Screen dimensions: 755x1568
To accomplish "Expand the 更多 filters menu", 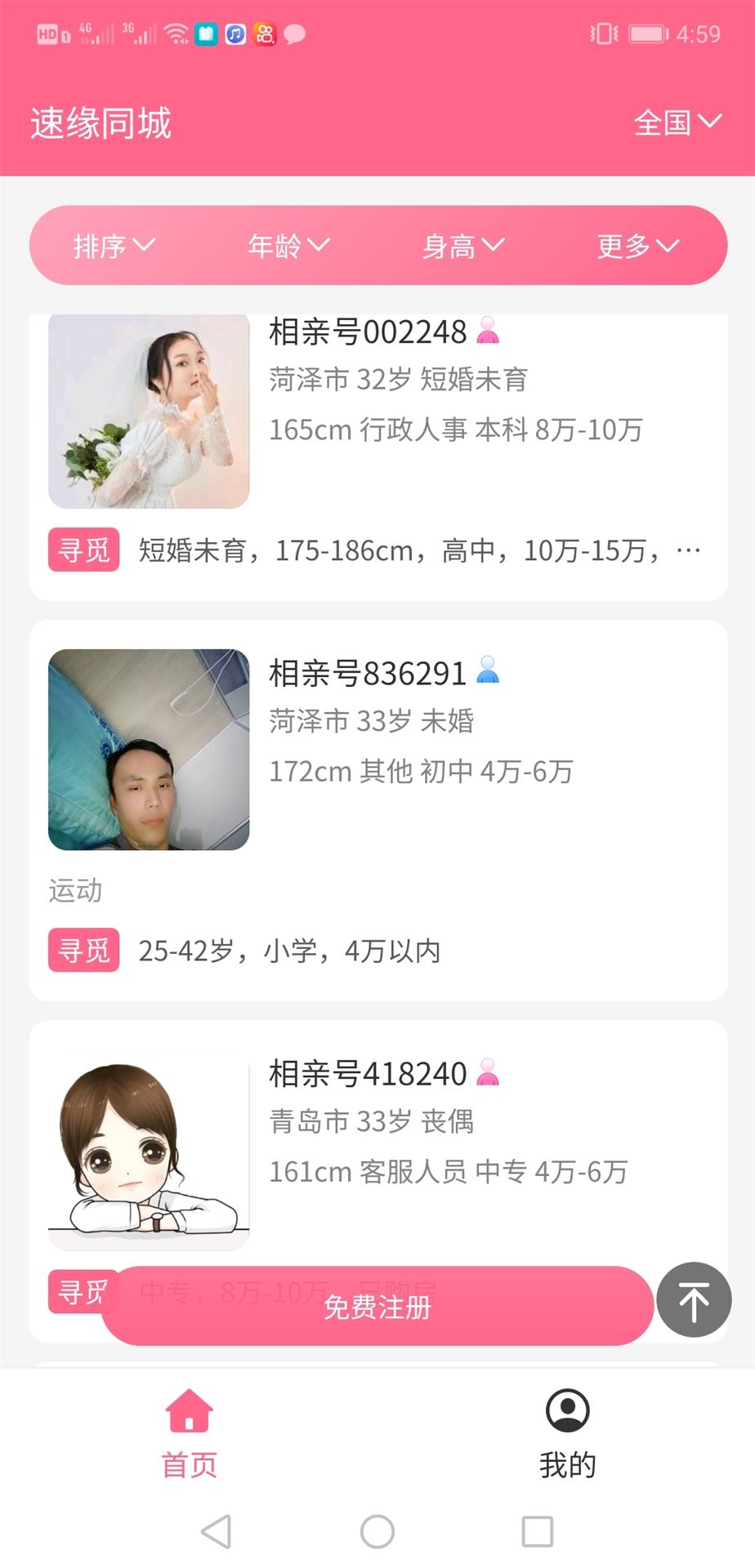I will tap(637, 246).
